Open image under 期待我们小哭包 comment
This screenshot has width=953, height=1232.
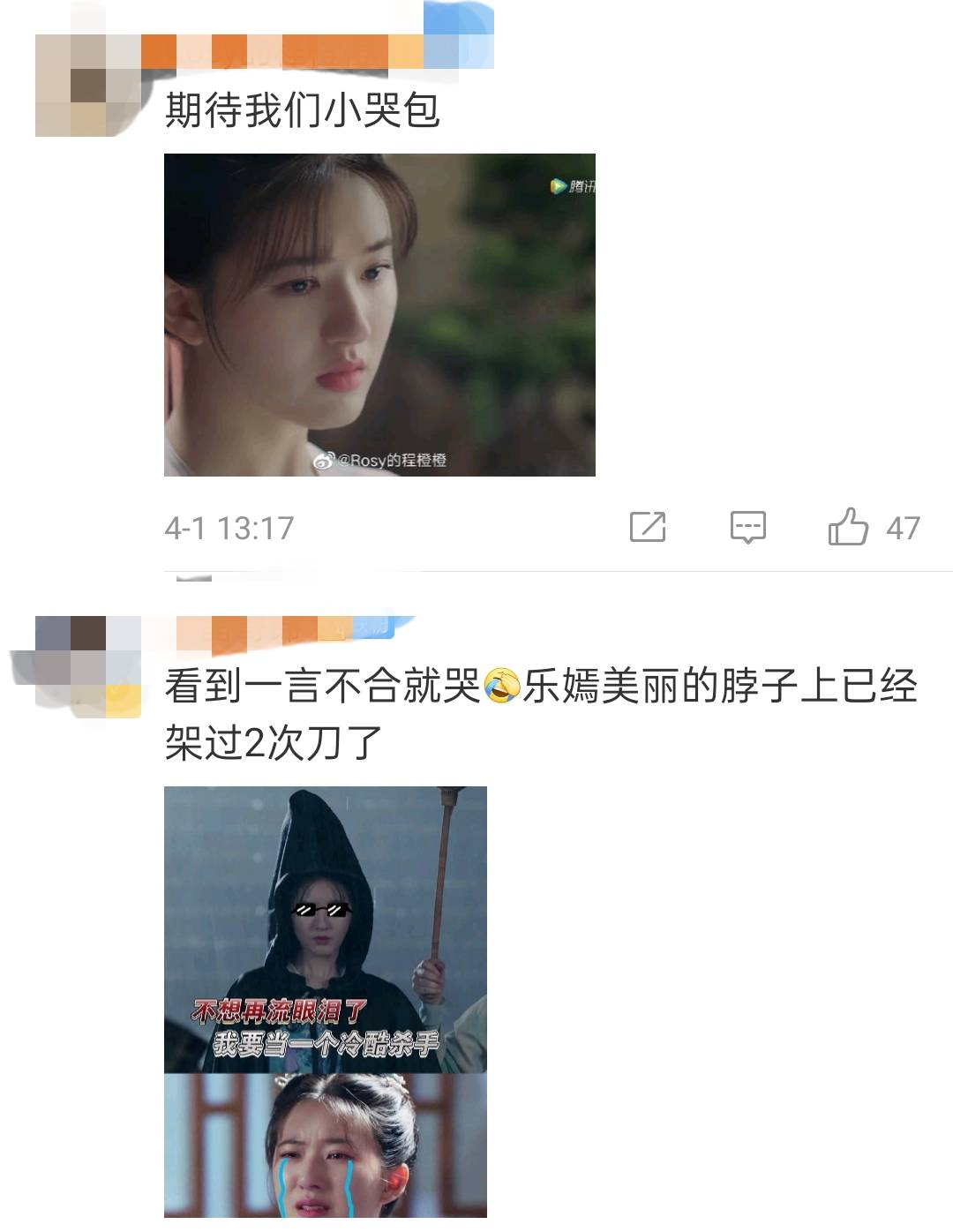click(379, 315)
